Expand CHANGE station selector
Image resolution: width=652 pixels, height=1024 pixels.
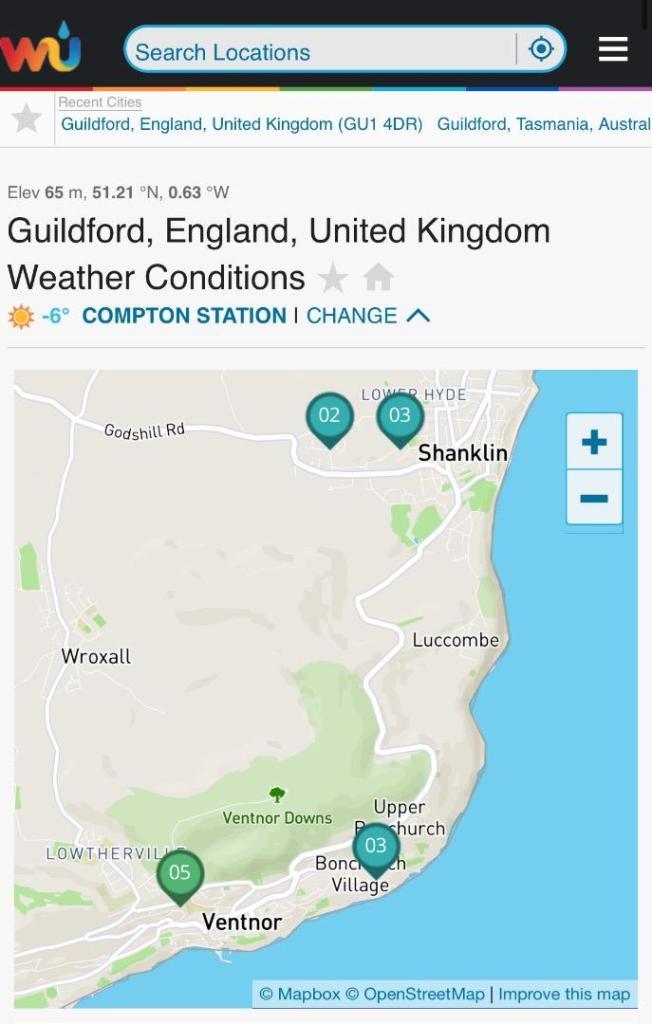click(x=367, y=316)
